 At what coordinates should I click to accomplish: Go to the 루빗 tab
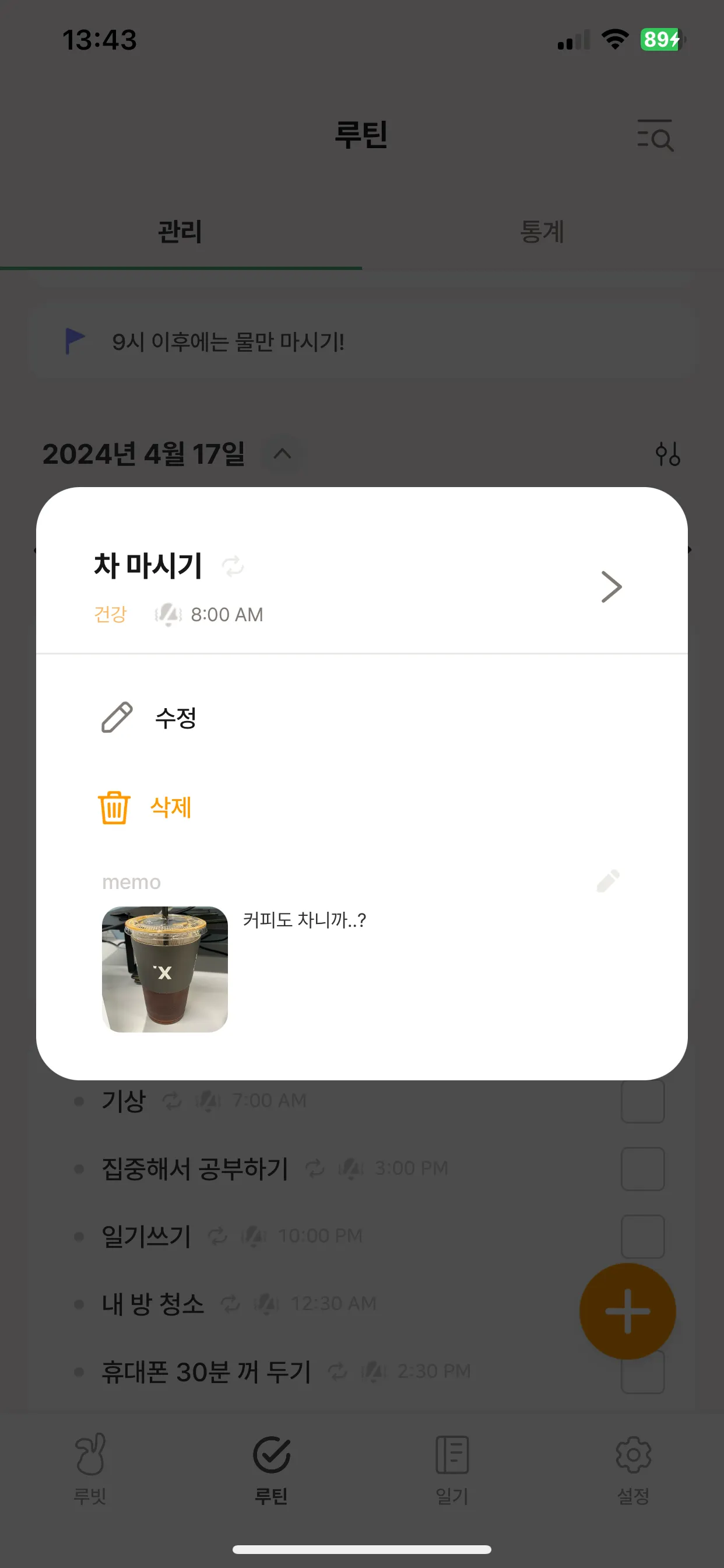pos(90,1468)
